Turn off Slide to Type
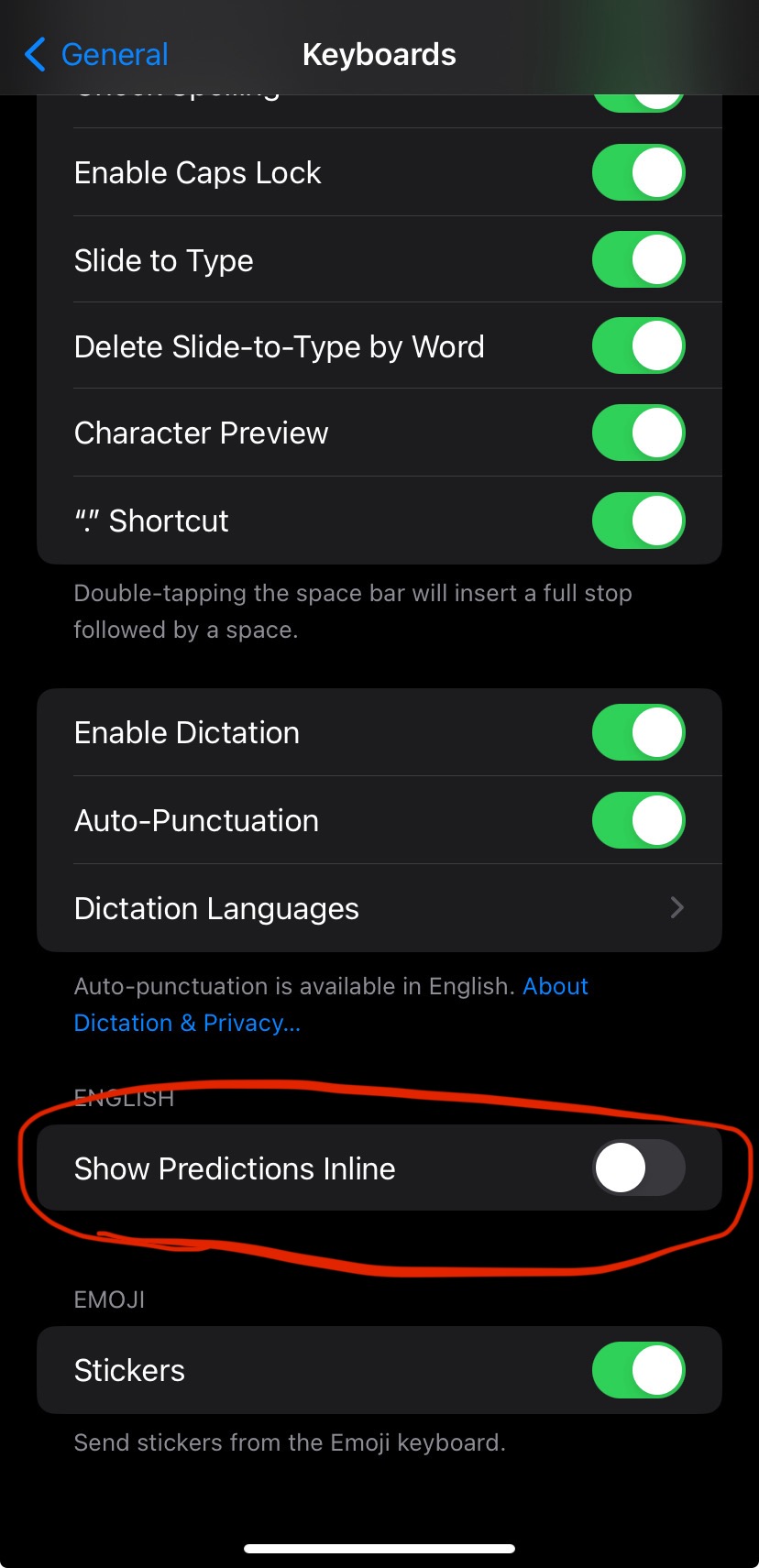 coord(639,260)
